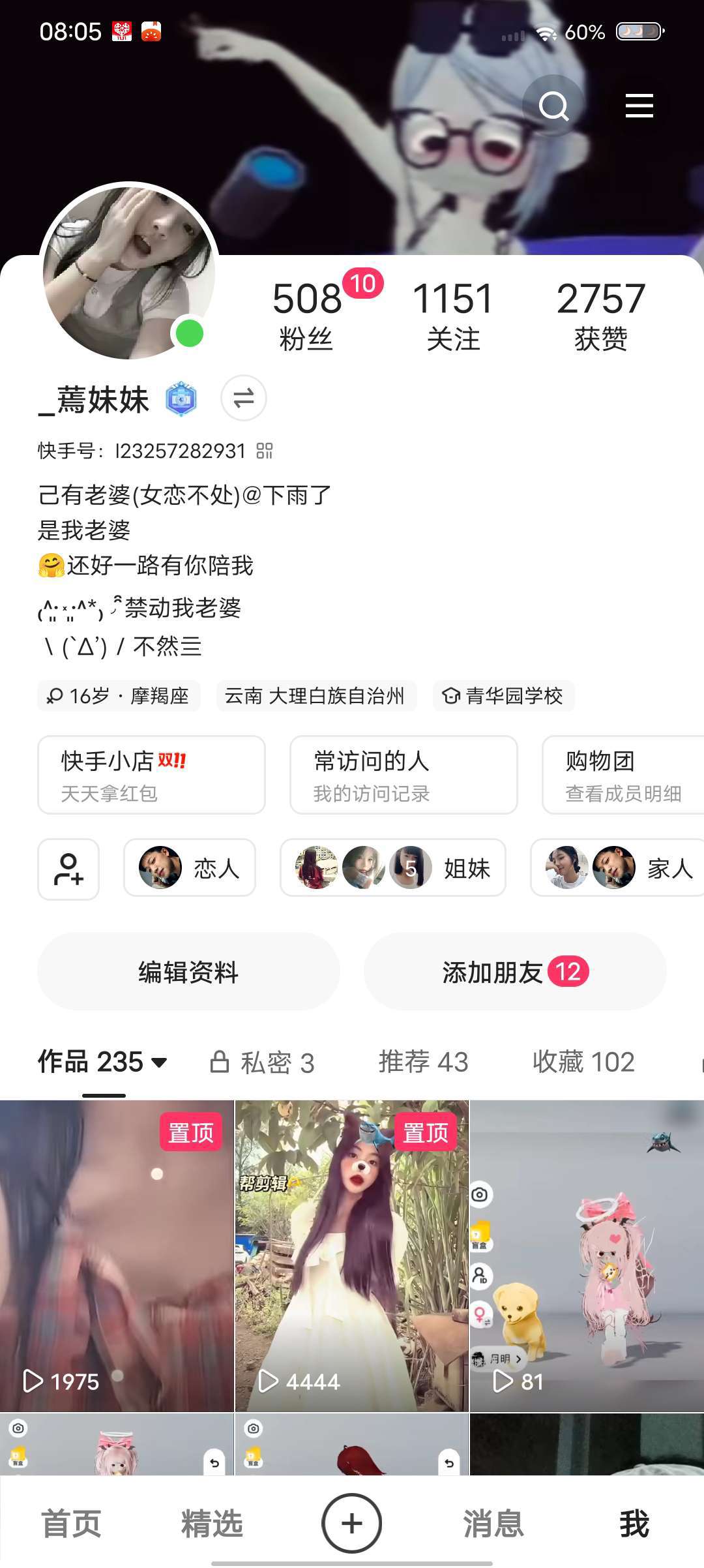This screenshot has height=1568, width=704.
Task: Open the hamburger menu
Action: point(639,106)
